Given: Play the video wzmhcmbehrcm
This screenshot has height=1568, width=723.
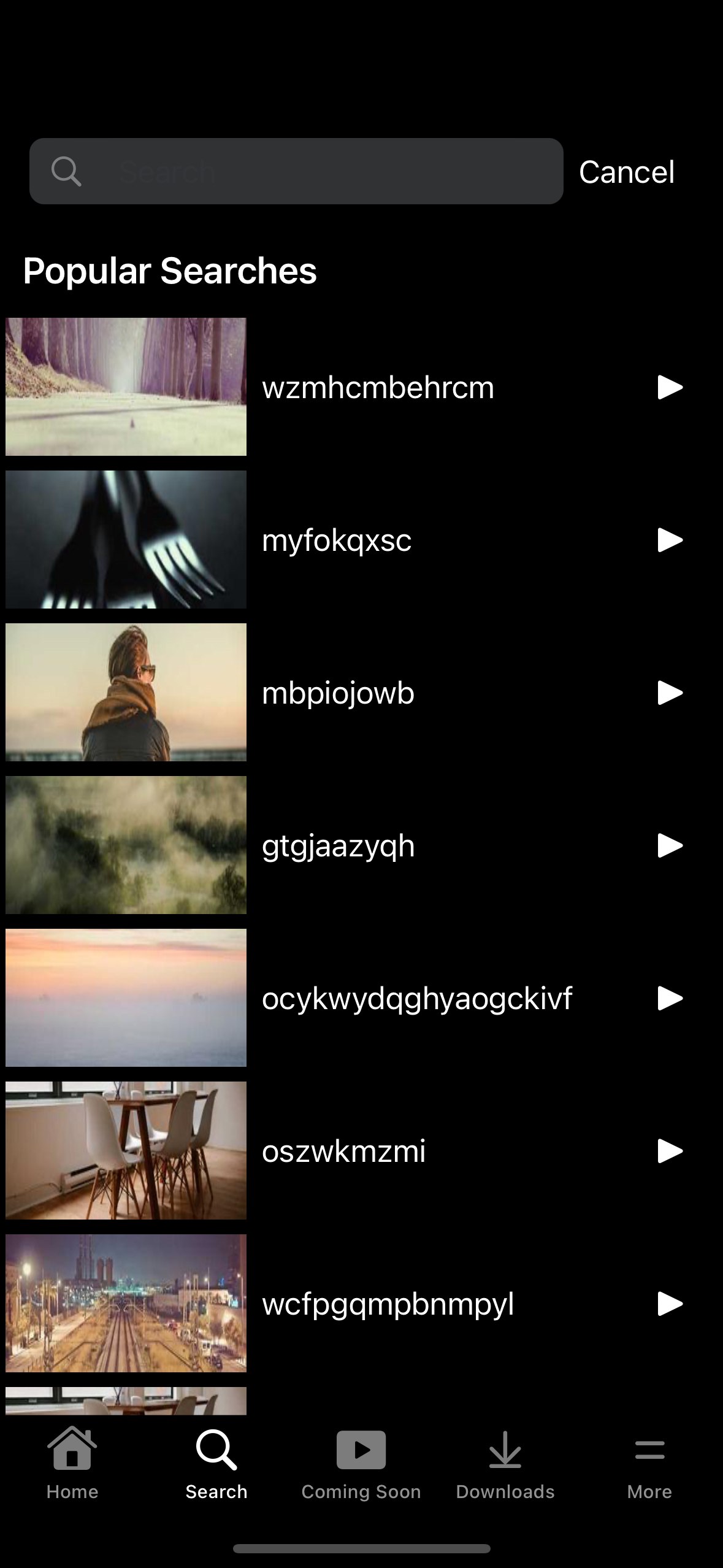Looking at the screenshot, I should (x=671, y=386).
